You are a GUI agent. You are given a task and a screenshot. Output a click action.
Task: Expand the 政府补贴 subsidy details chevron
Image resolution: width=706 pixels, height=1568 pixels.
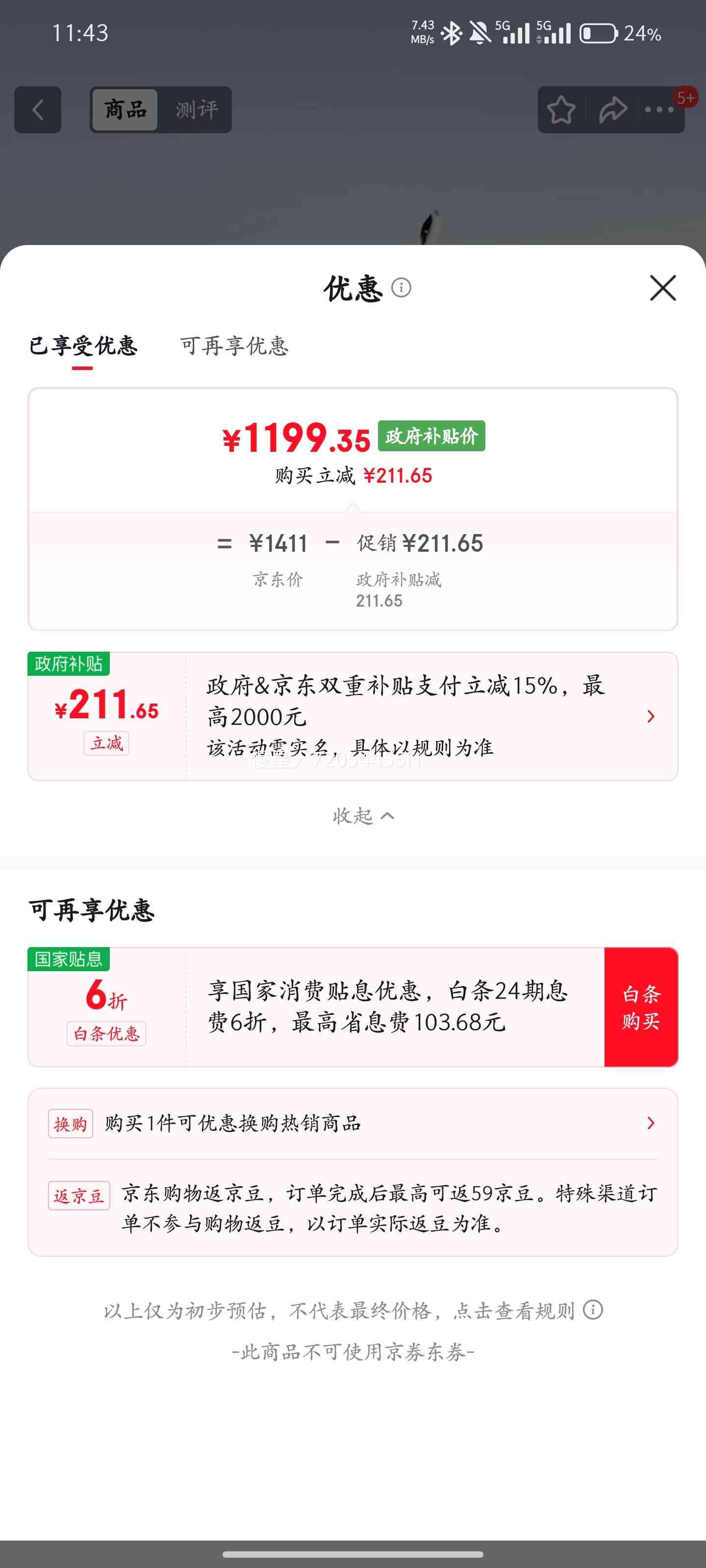(x=651, y=717)
